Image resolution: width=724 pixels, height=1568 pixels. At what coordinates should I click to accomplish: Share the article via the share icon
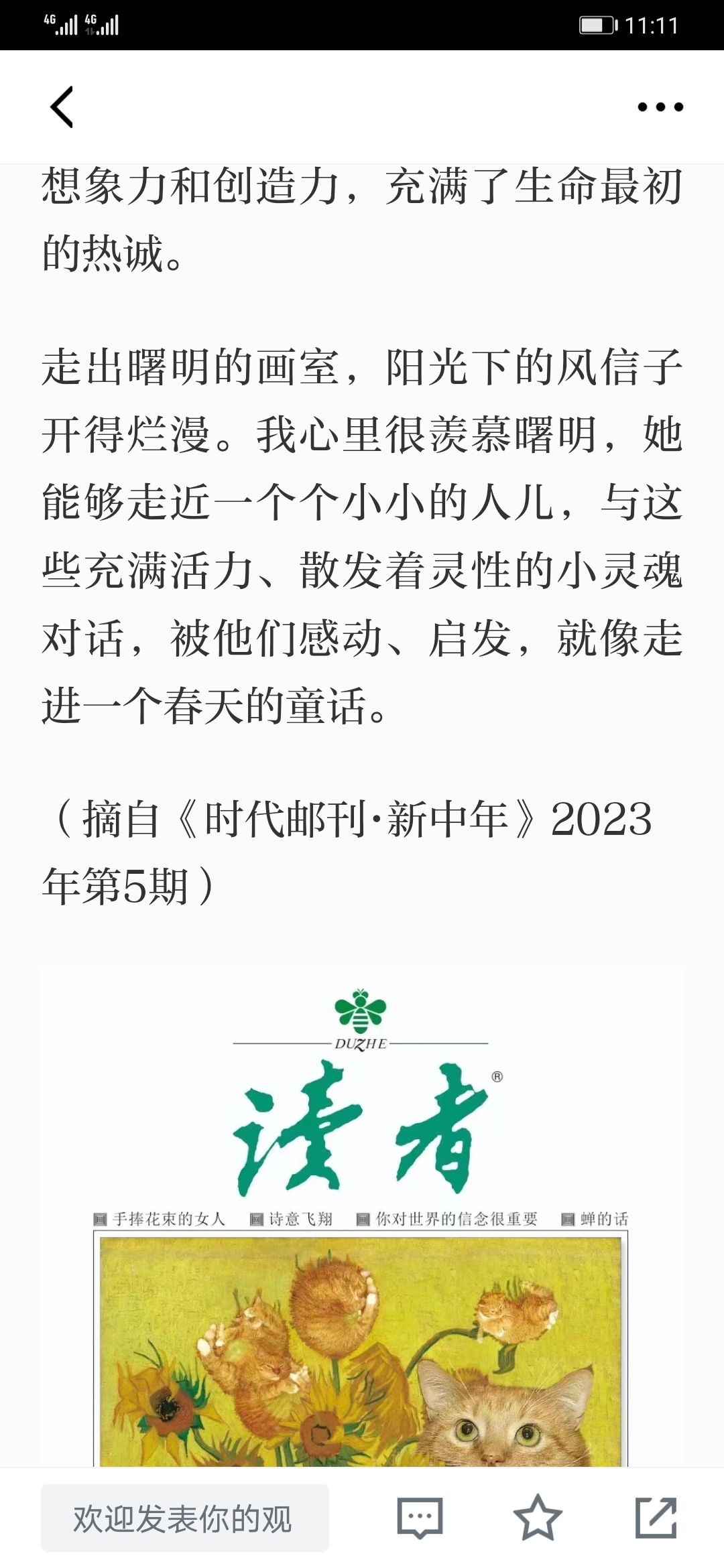[x=656, y=1518]
